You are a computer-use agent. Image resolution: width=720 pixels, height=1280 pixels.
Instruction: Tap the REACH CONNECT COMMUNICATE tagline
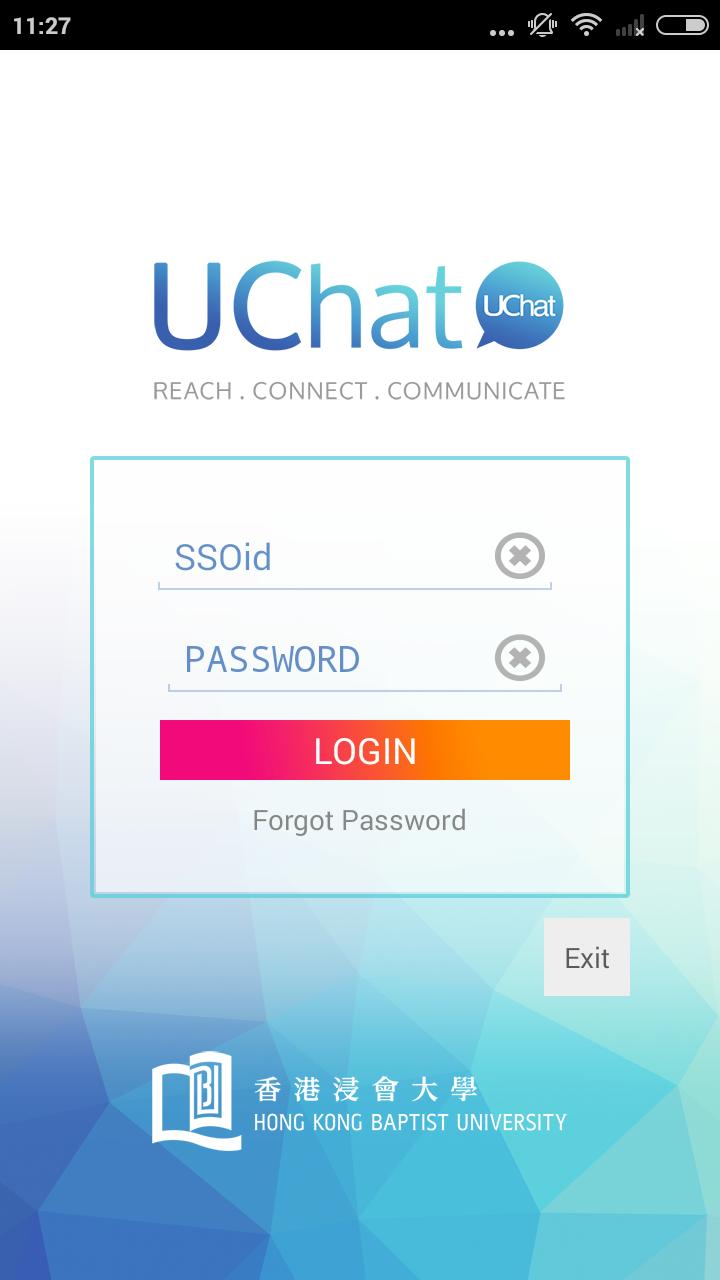(358, 391)
